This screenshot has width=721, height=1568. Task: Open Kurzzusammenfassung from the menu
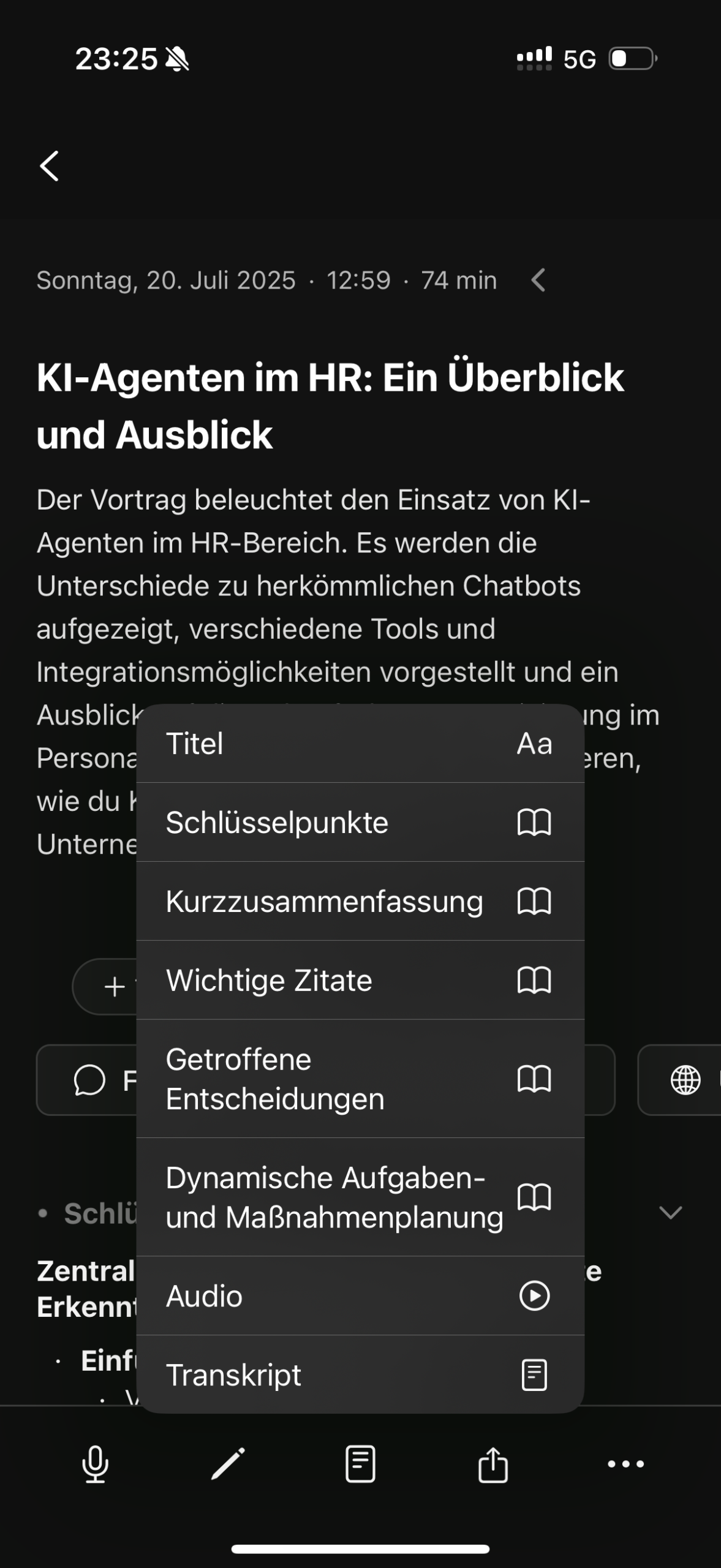[360, 901]
